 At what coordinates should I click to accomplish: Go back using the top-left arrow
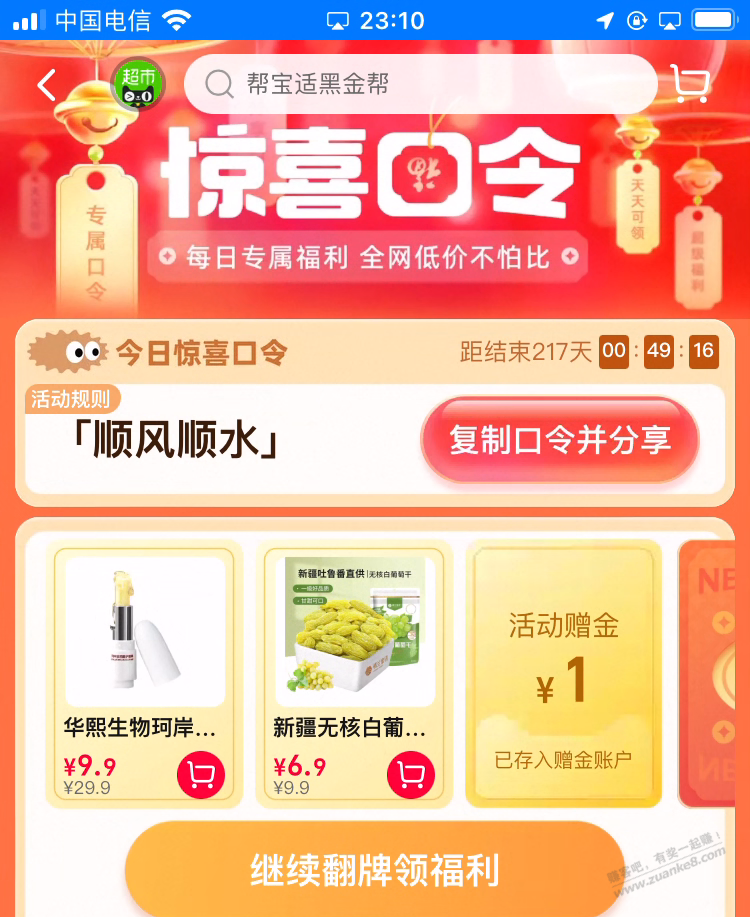click(47, 85)
